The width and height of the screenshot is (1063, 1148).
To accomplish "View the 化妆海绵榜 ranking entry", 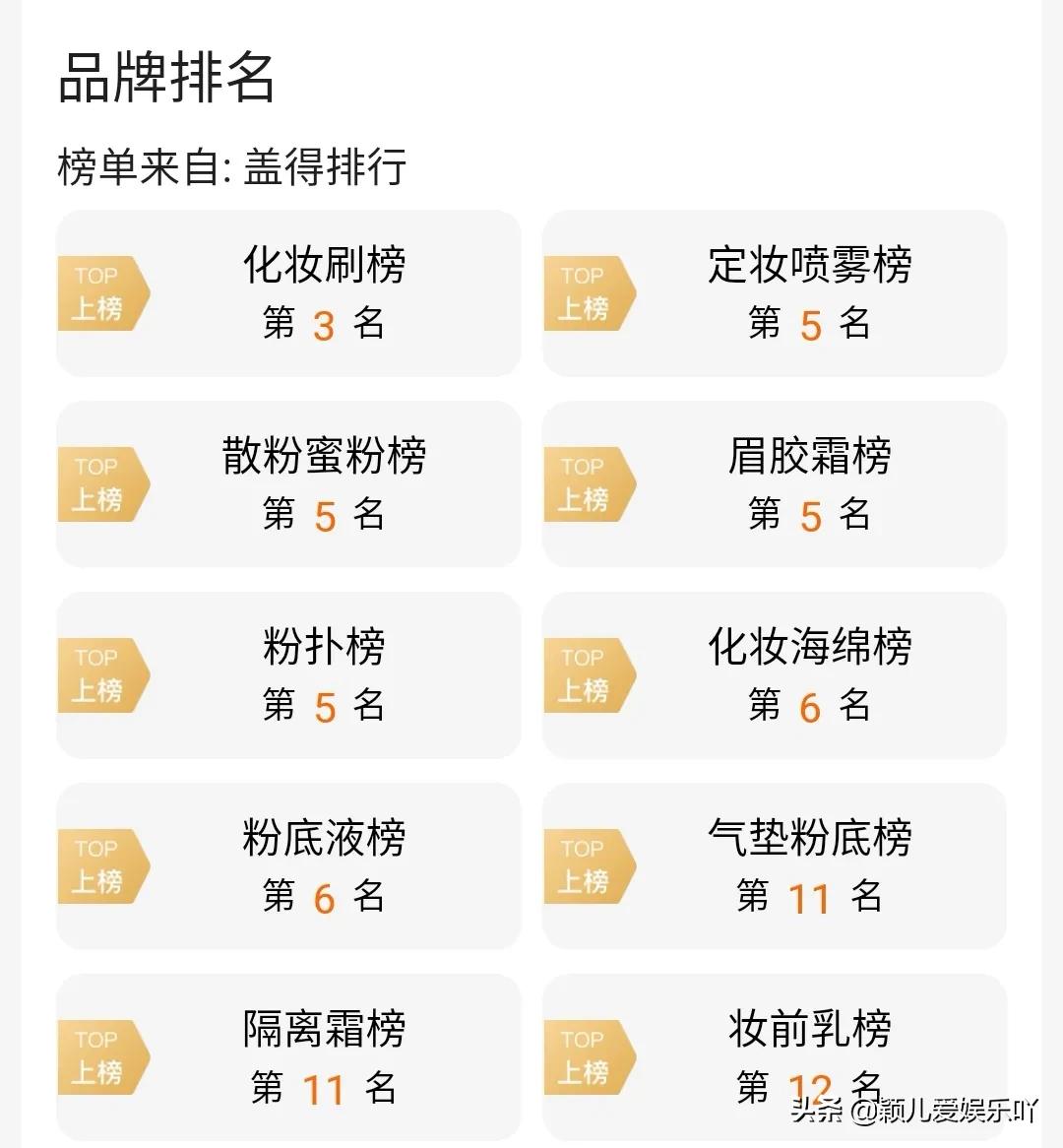I will [x=807, y=646].
